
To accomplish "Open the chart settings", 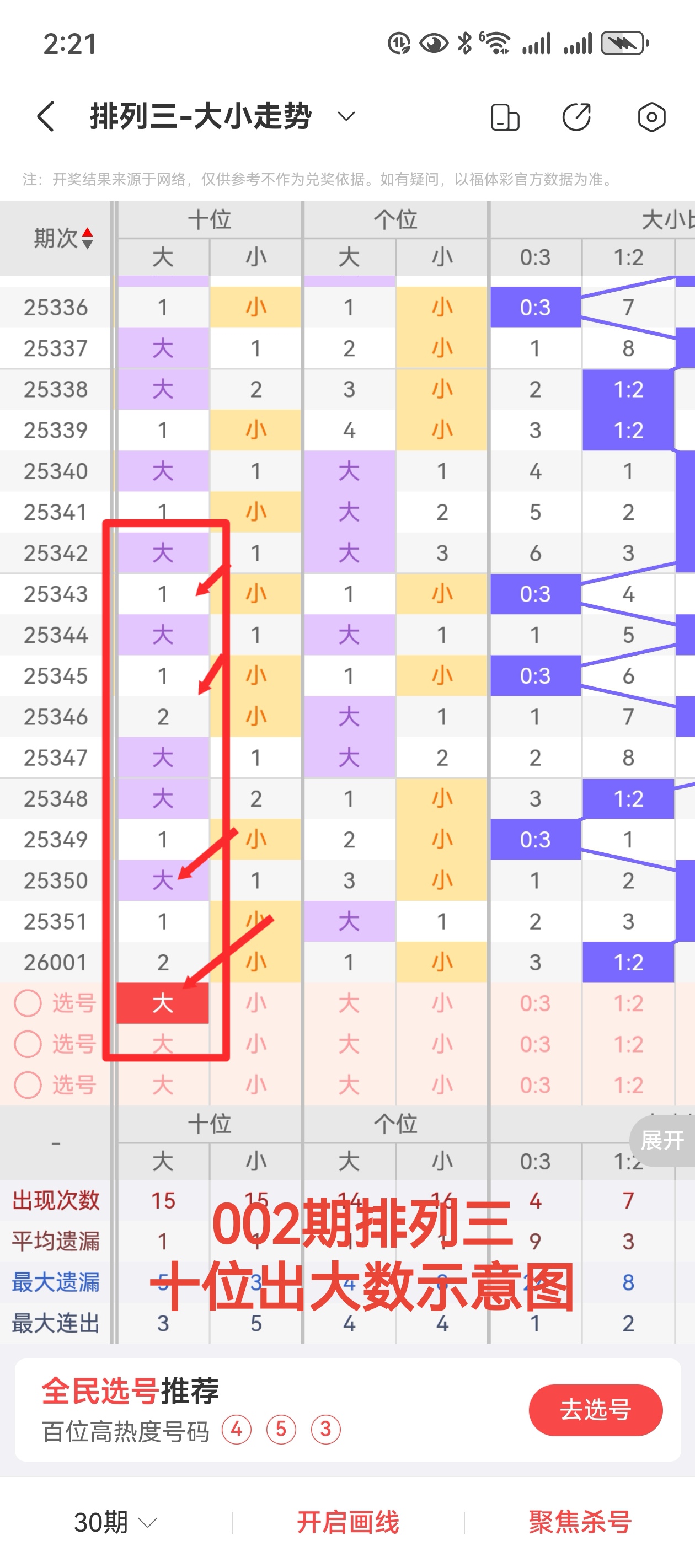I will 651,117.
